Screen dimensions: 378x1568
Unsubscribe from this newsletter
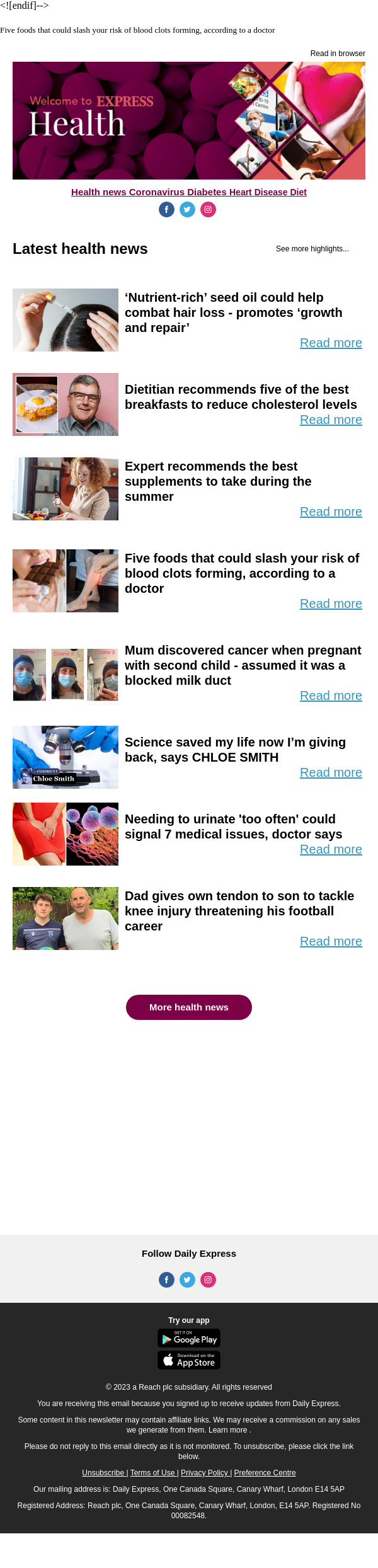tap(103, 1473)
